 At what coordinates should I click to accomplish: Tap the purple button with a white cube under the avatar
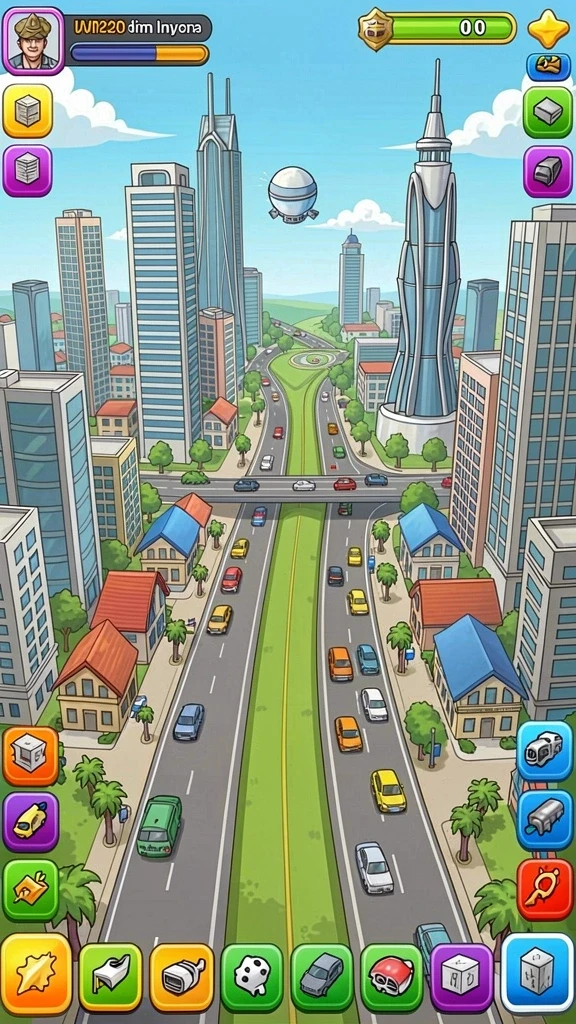click(x=27, y=170)
